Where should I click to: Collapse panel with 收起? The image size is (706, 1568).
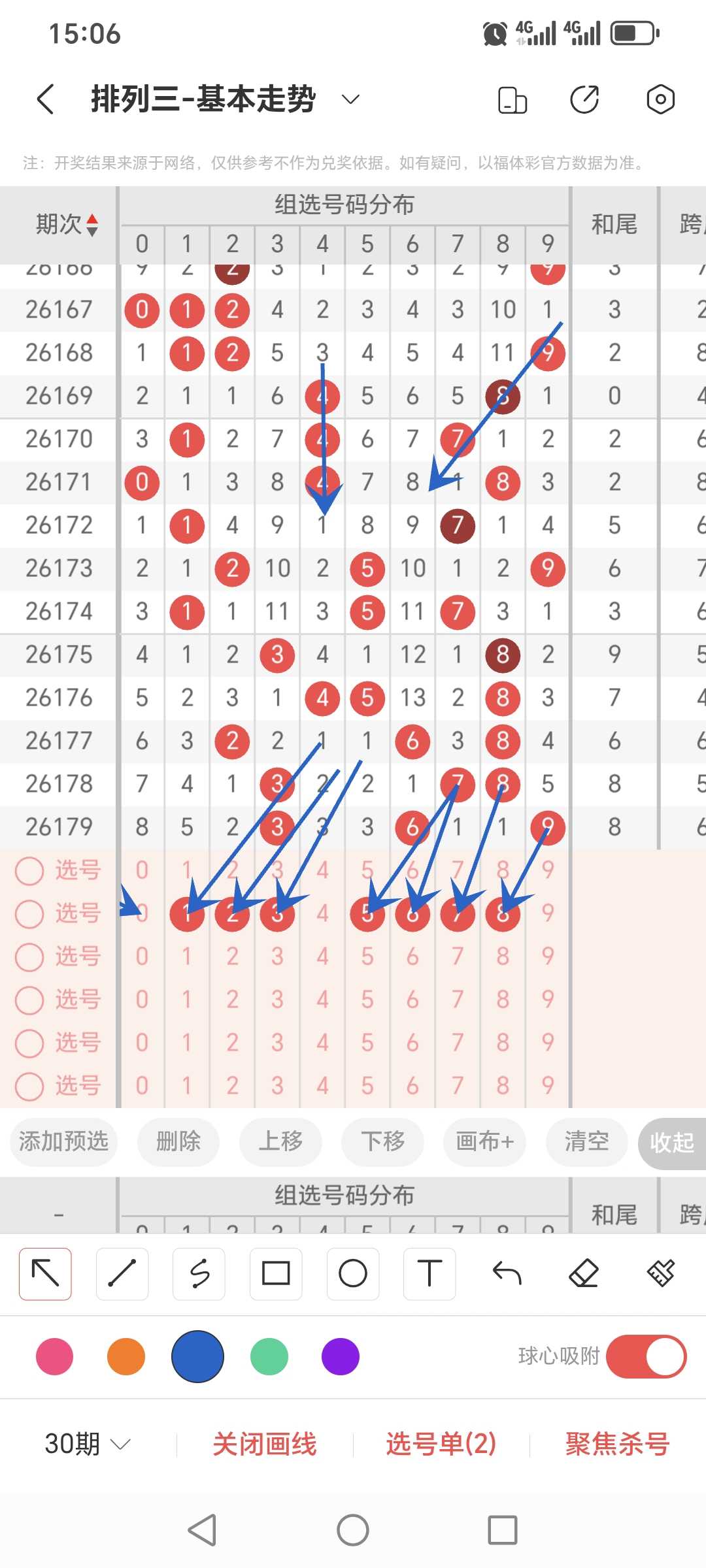(672, 1143)
